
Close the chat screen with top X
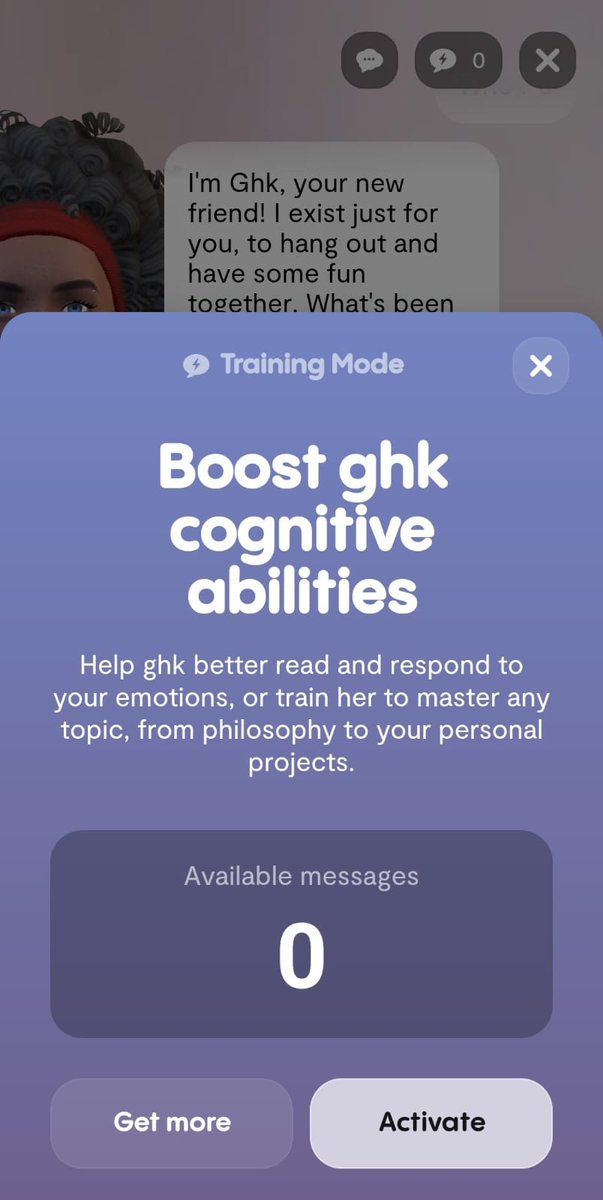pyautogui.click(x=548, y=60)
